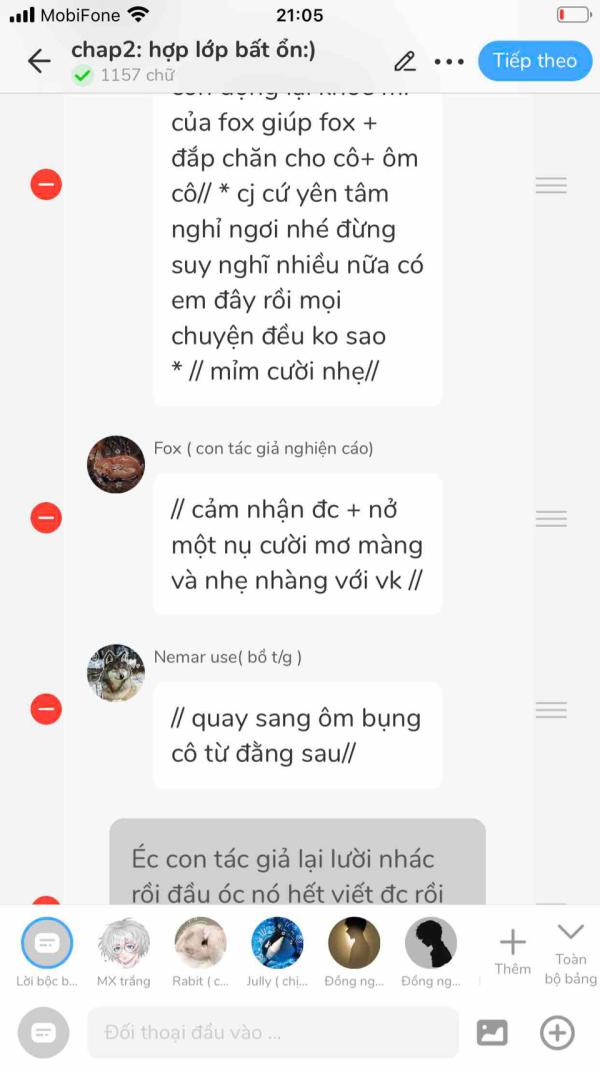Open the three-dot overflow menu

click(x=449, y=61)
